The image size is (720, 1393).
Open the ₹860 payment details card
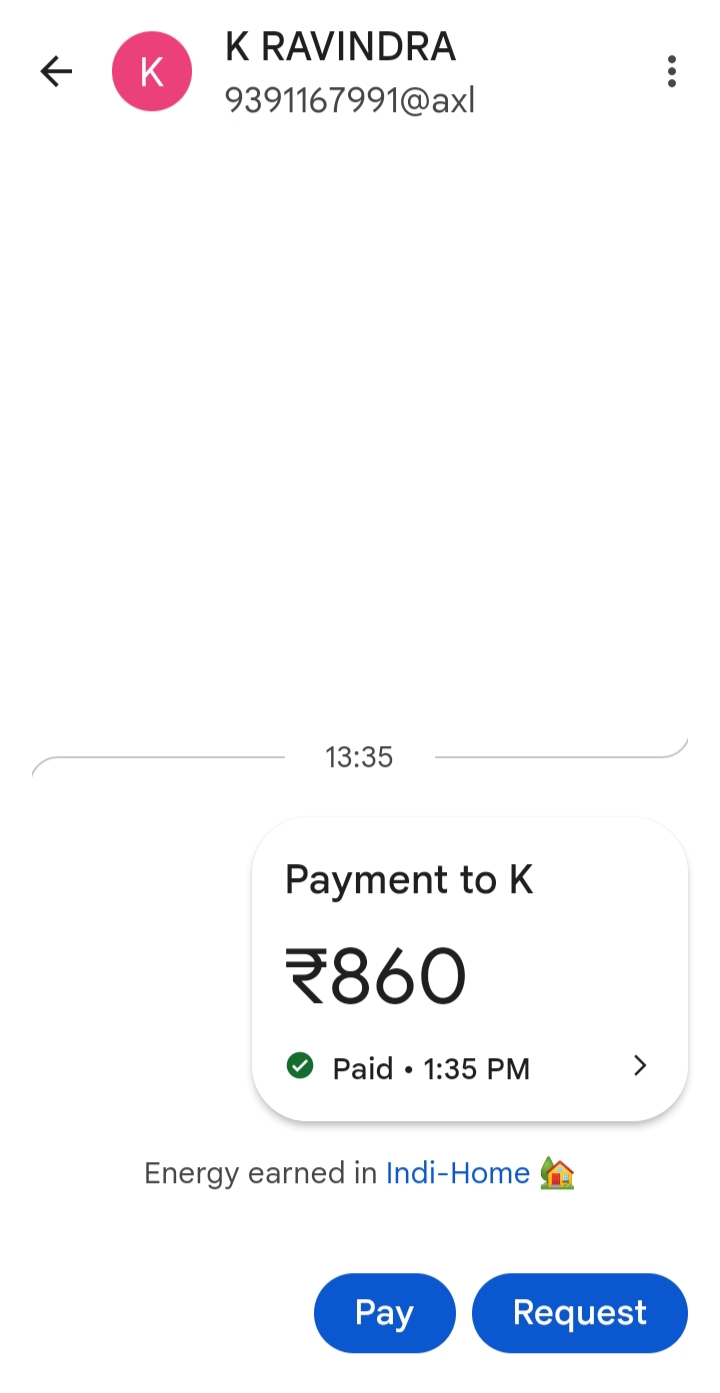coord(469,969)
